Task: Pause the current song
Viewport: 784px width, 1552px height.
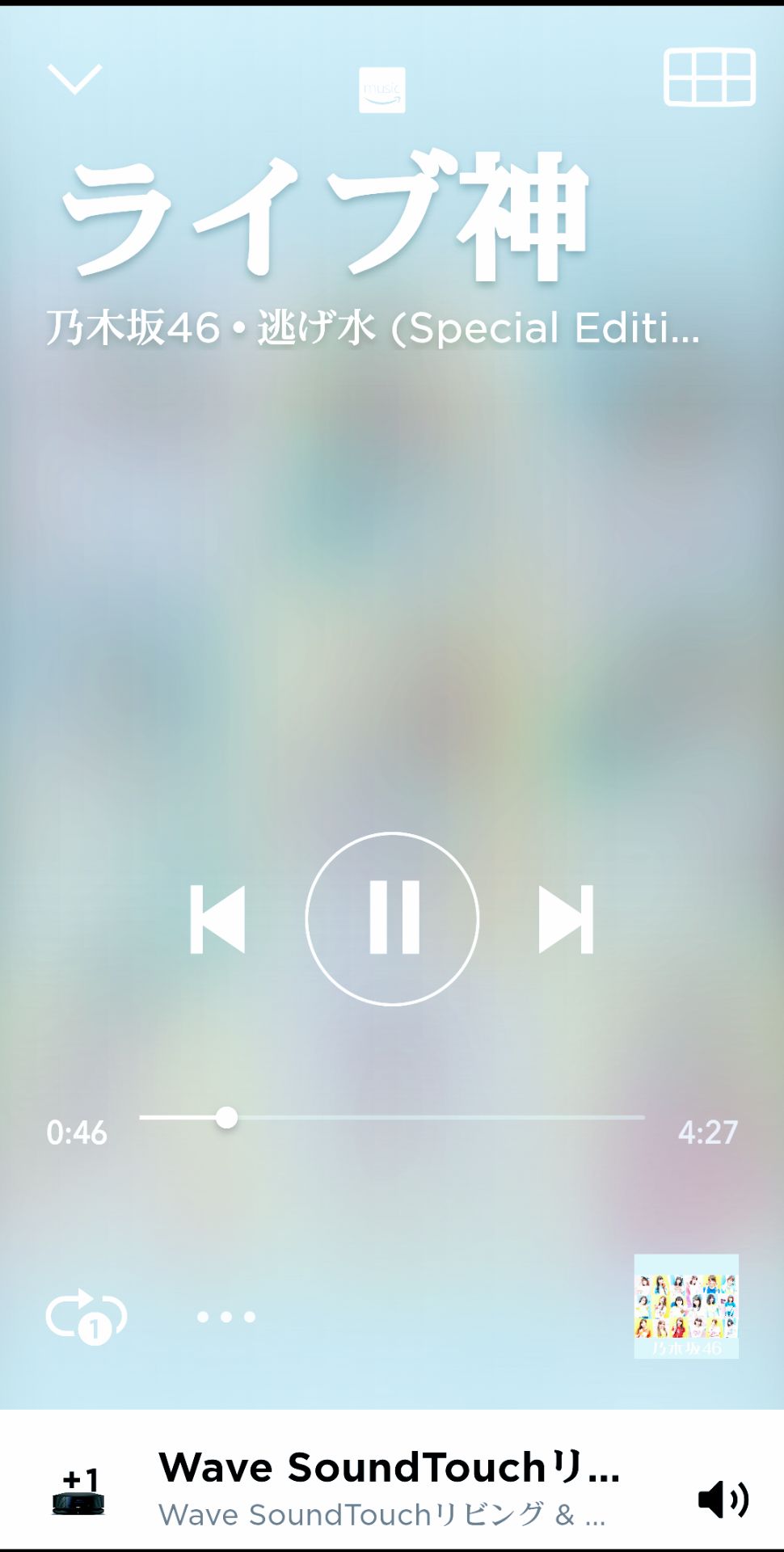Action: tap(392, 919)
